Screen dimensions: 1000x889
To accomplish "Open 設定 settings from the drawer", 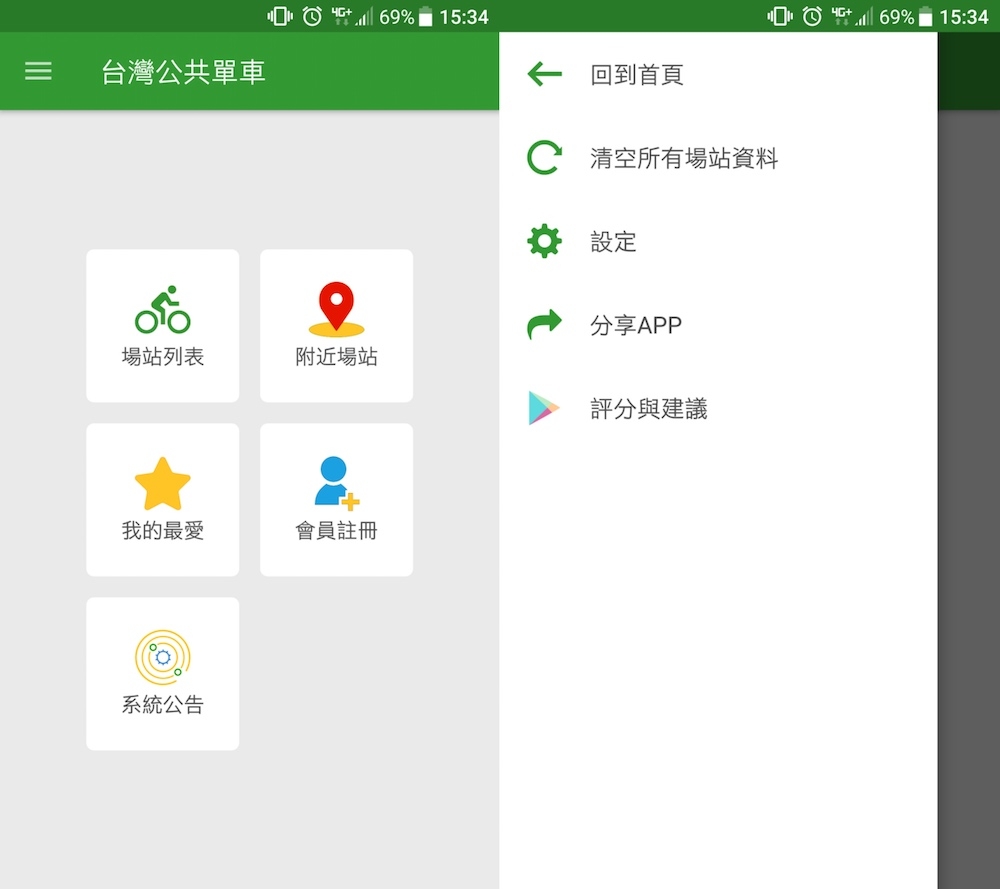I will pos(613,242).
